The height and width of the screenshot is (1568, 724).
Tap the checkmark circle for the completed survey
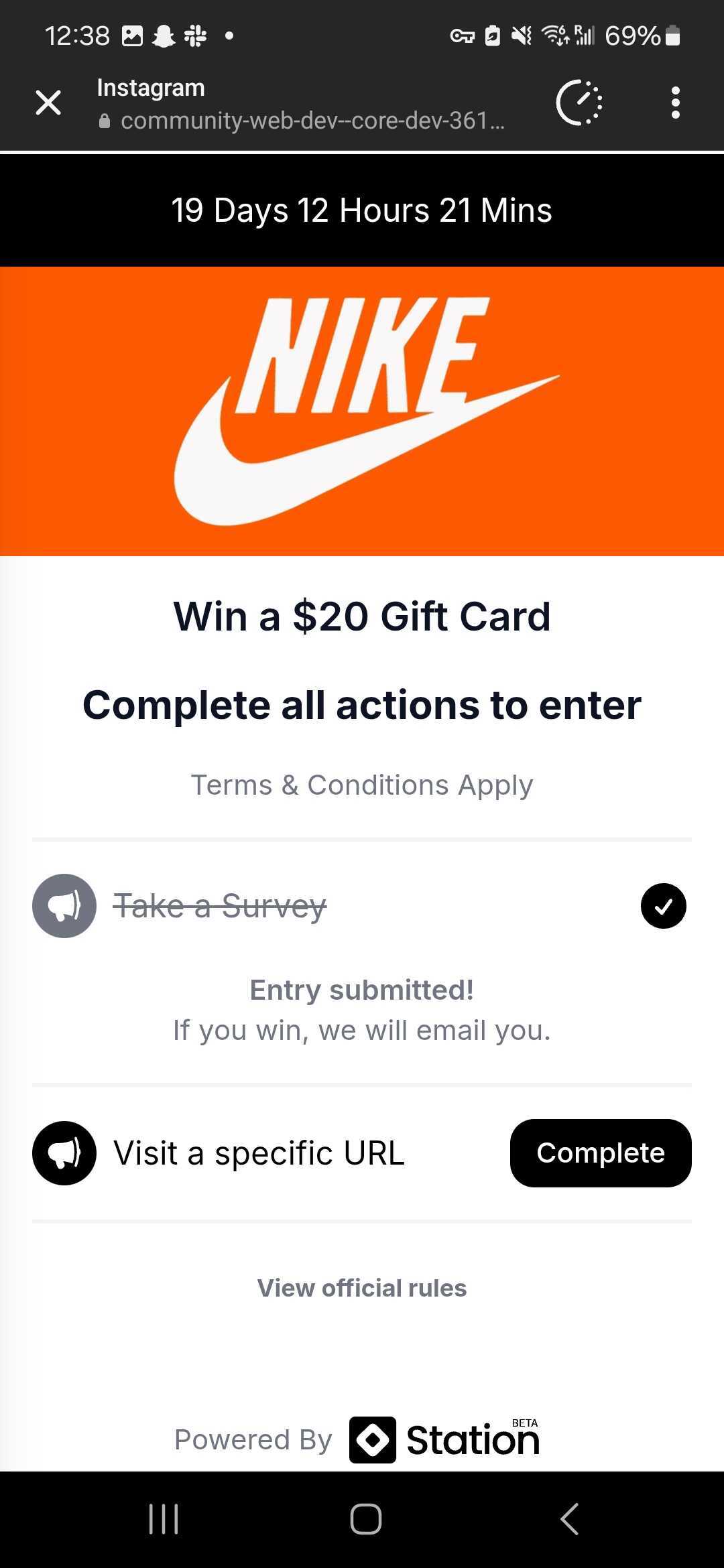coord(663,906)
